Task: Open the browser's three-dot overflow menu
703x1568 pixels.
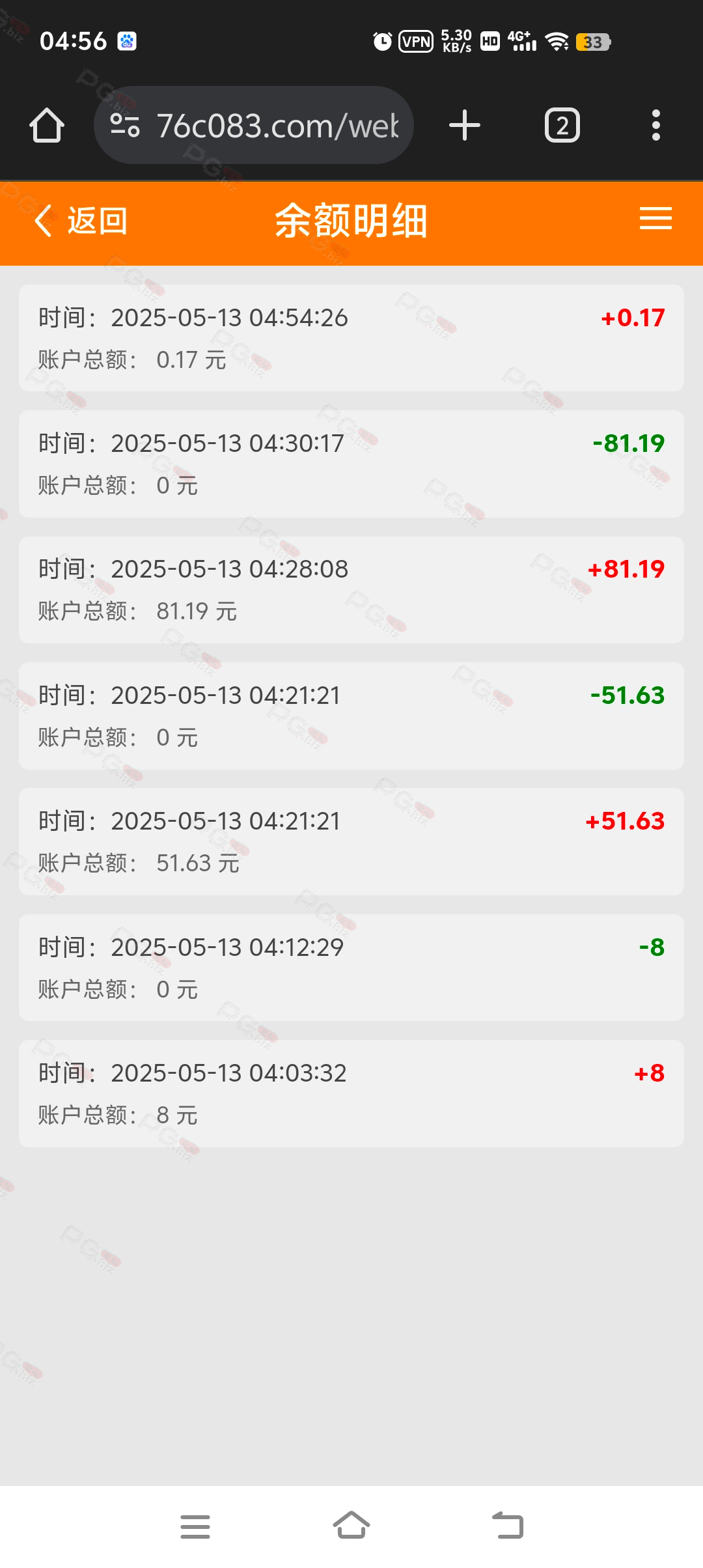Action: (x=656, y=125)
